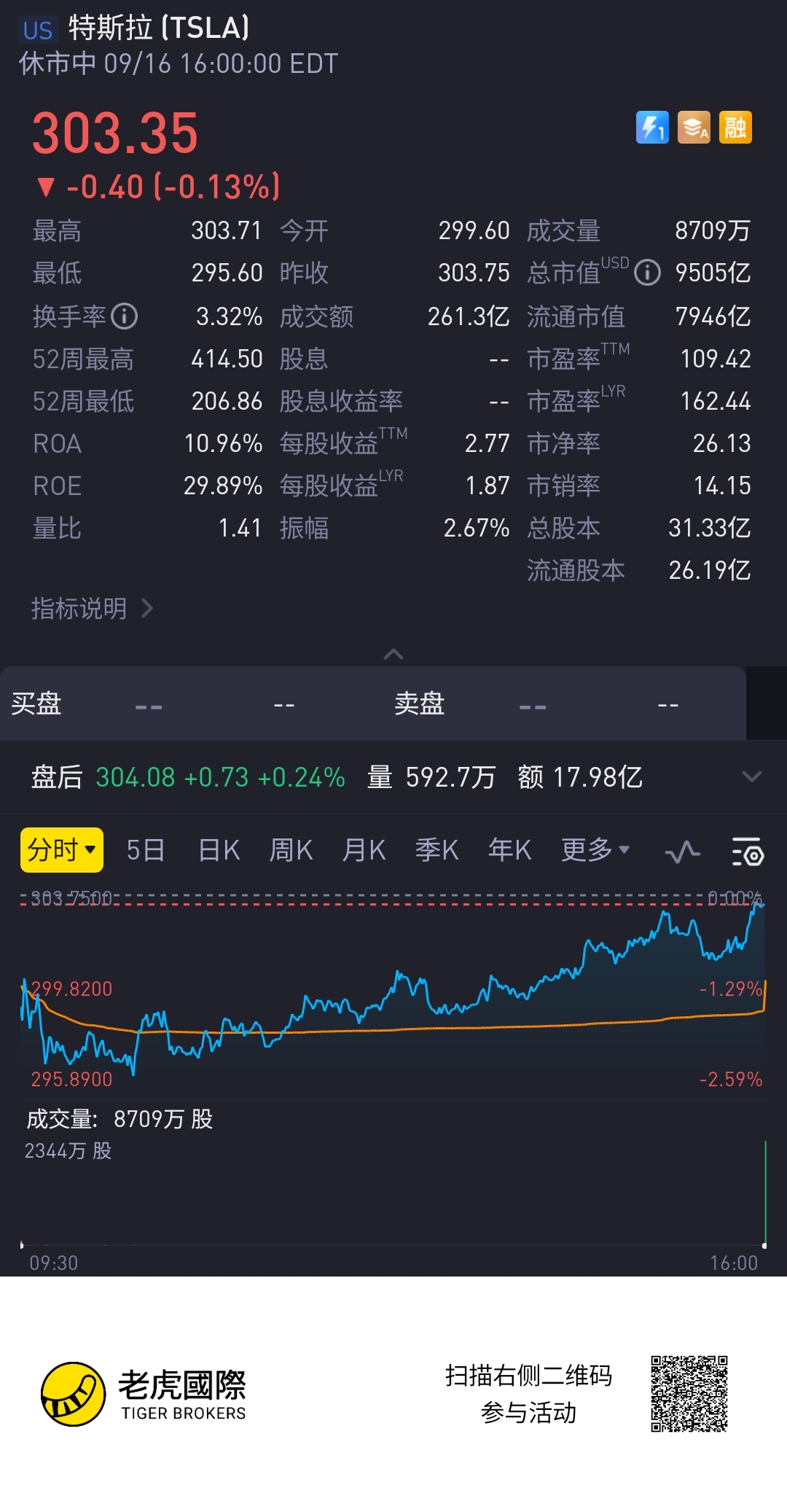This screenshot has height=1512, width=787.
Task: Open the waveform indicator icon
Action: [x=683, y=852]
